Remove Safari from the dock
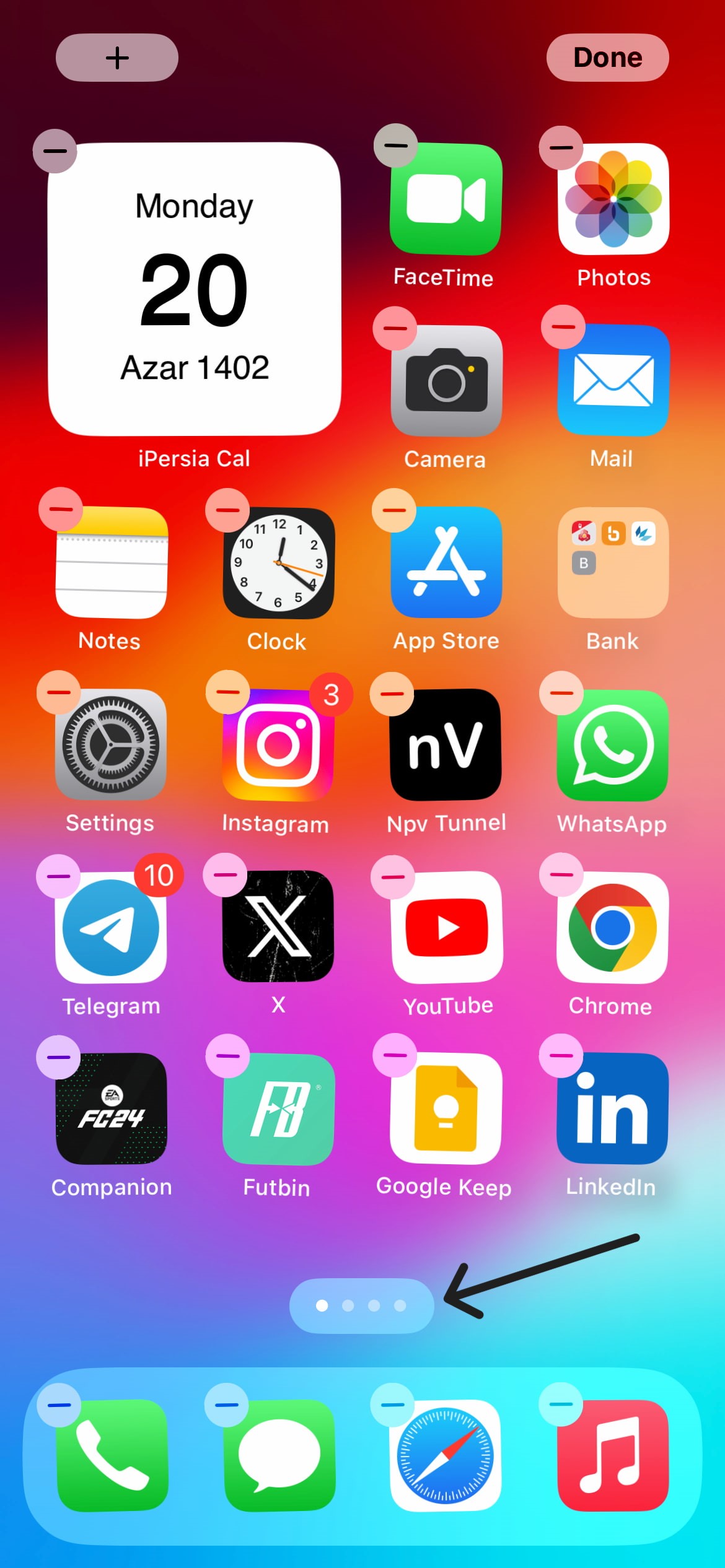The width and height of the screenshot is (725, 1568). coord(392,1405)
